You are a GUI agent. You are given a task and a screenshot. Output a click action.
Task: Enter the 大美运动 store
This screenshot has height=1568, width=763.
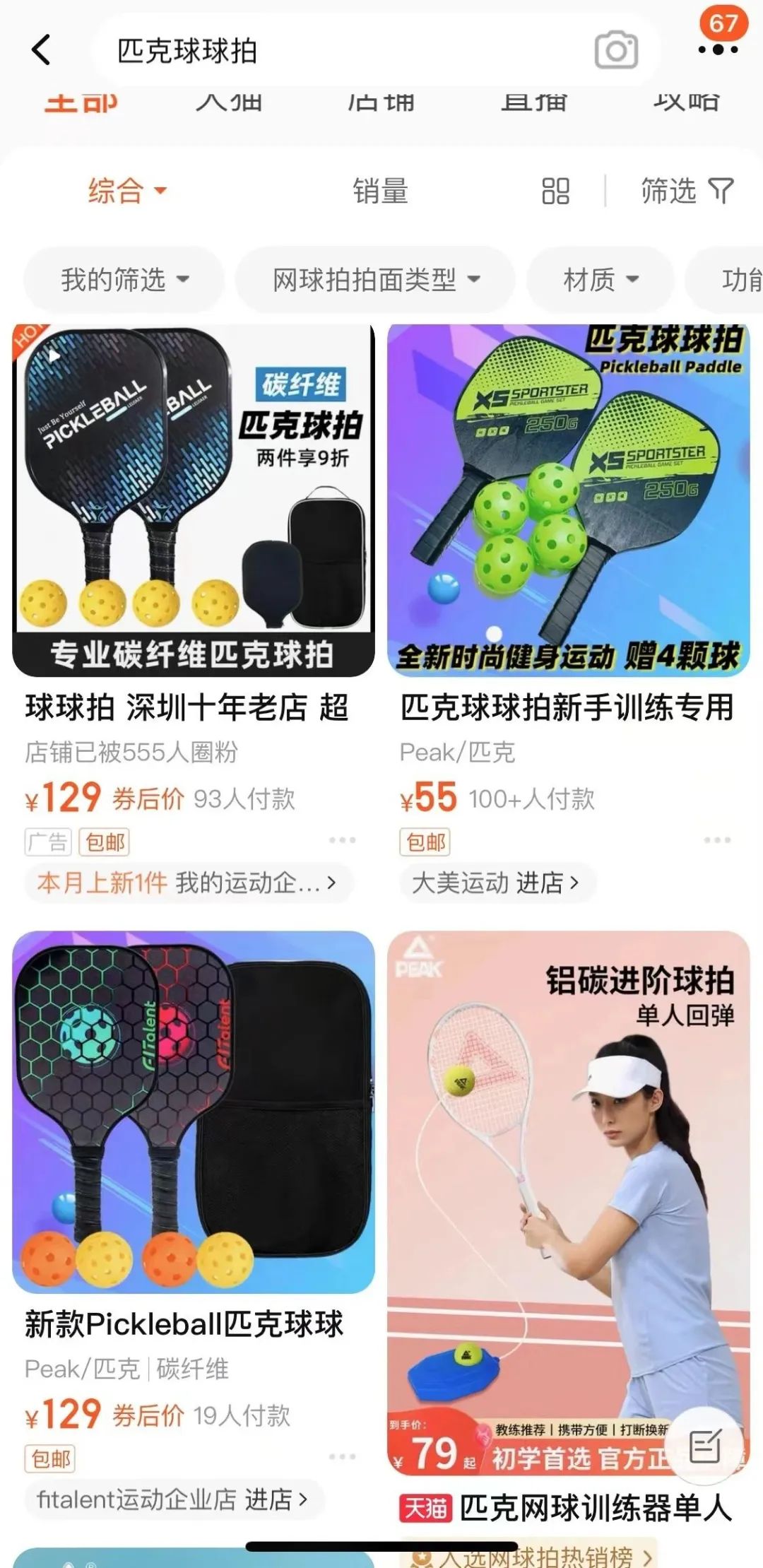496,883
